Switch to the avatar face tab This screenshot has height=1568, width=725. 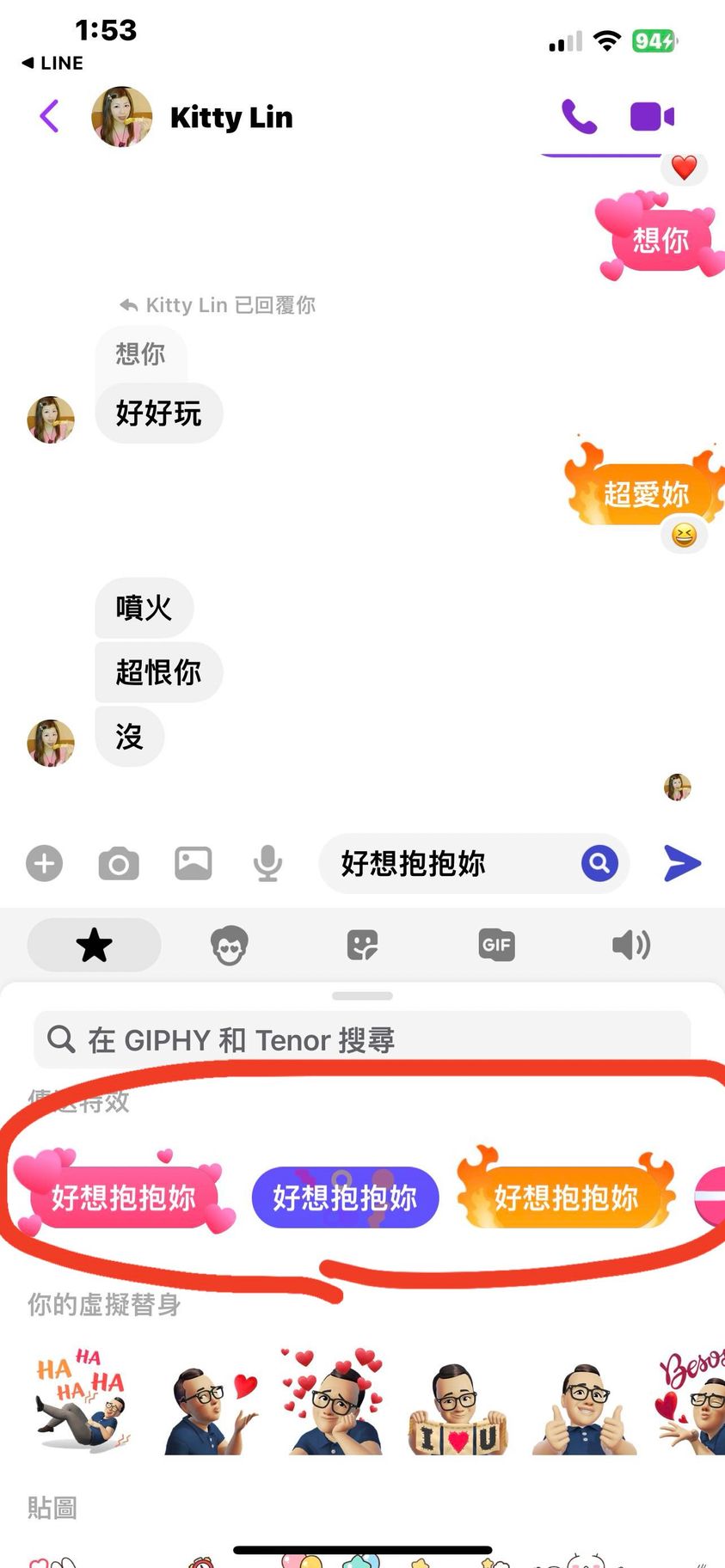tap(230, 946)
